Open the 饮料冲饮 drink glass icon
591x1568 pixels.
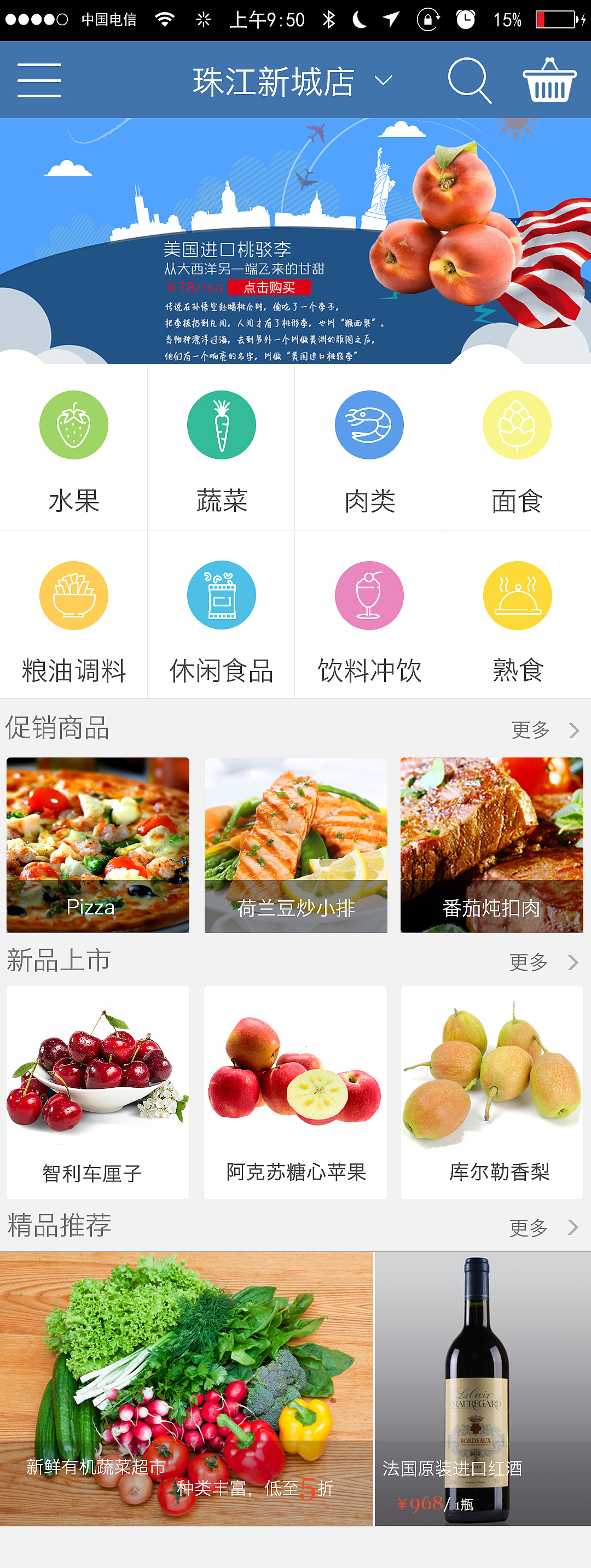pos(369,595)
